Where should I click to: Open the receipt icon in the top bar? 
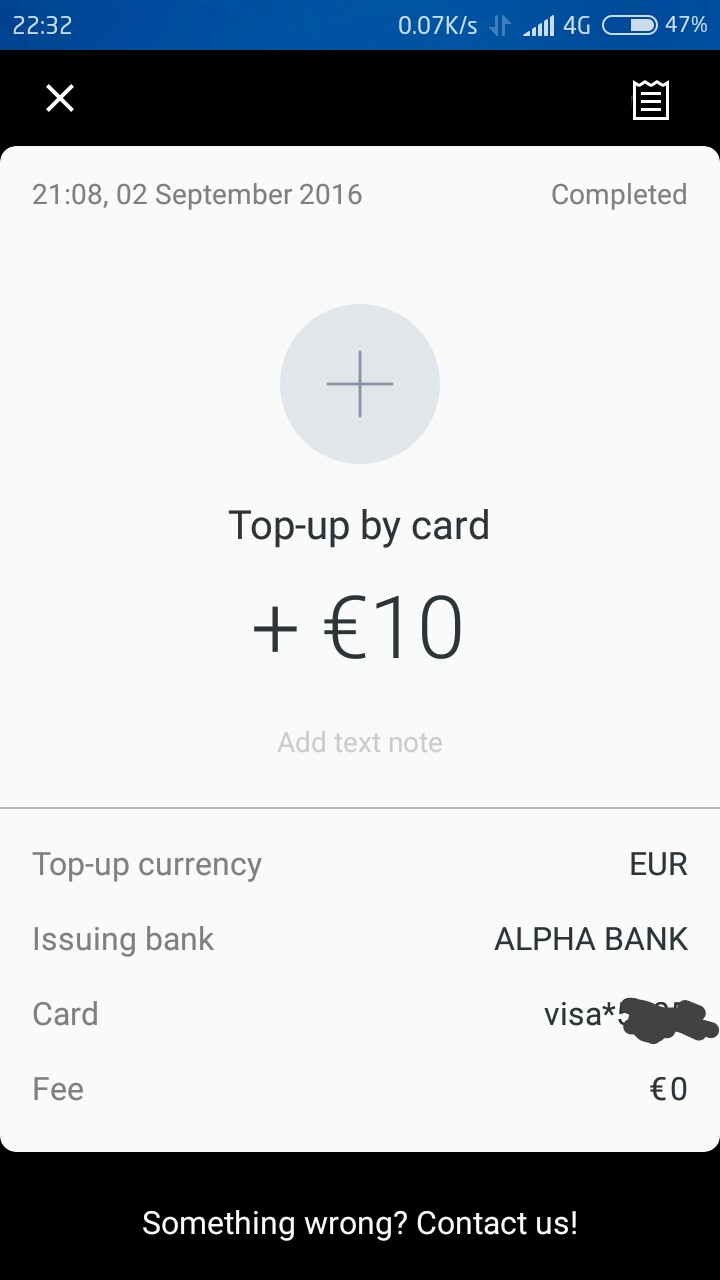click(x=651, y=99)
